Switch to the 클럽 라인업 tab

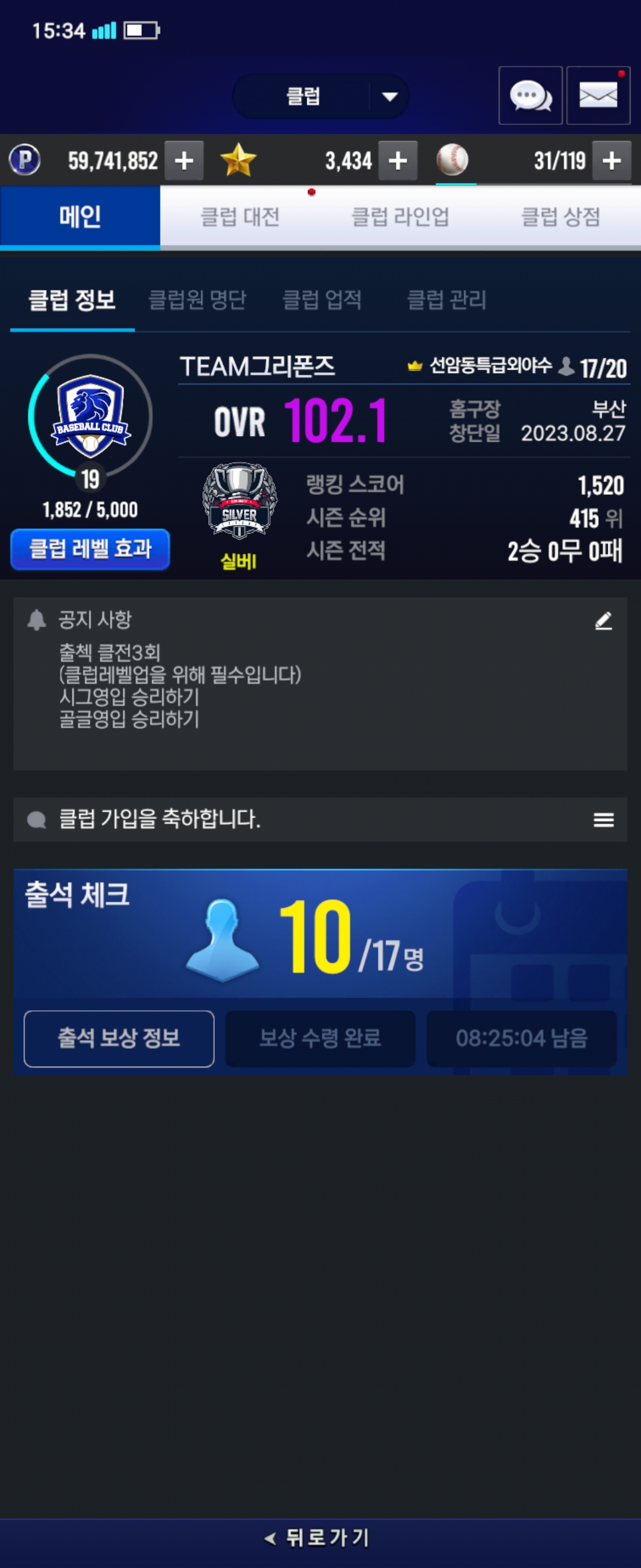400,217
